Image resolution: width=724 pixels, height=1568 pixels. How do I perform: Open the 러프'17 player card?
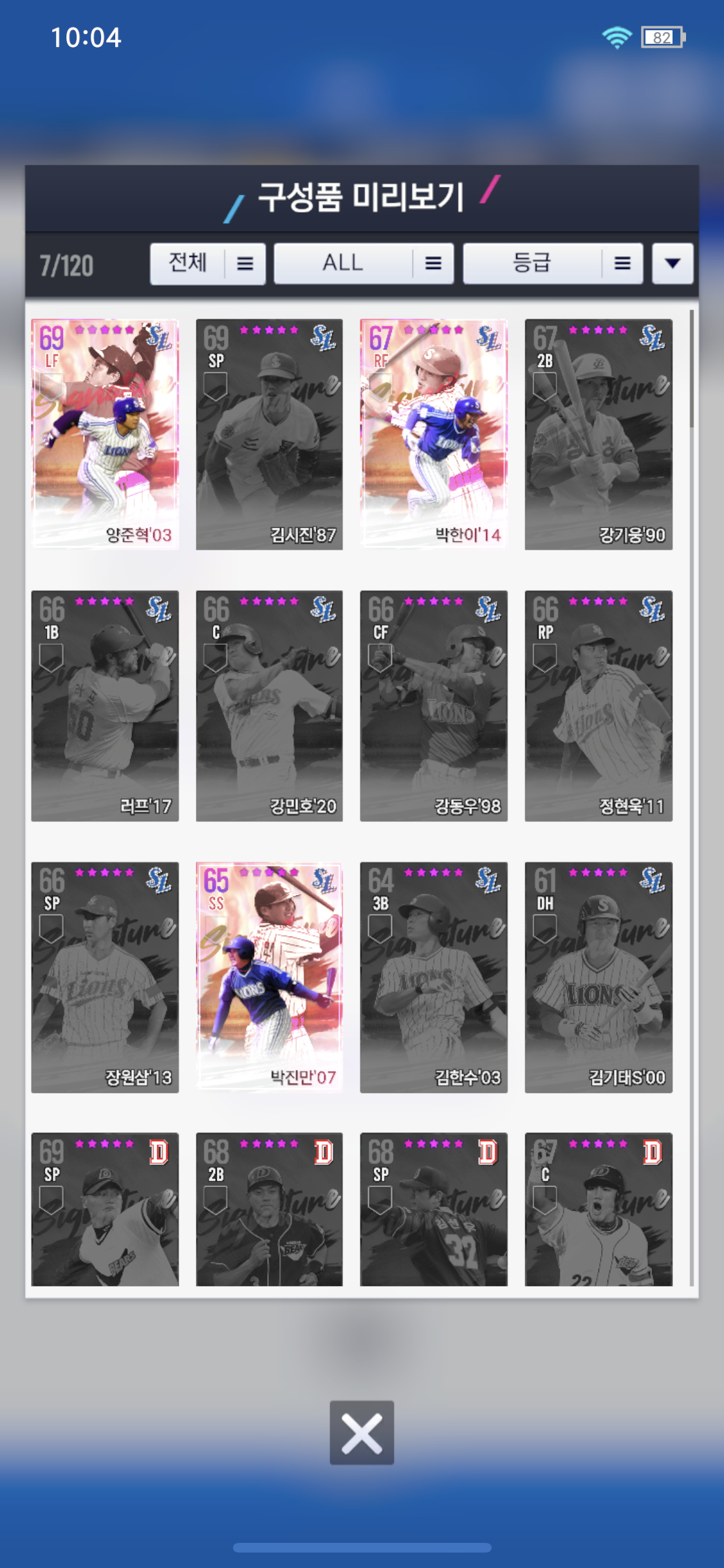coord(105,705)
